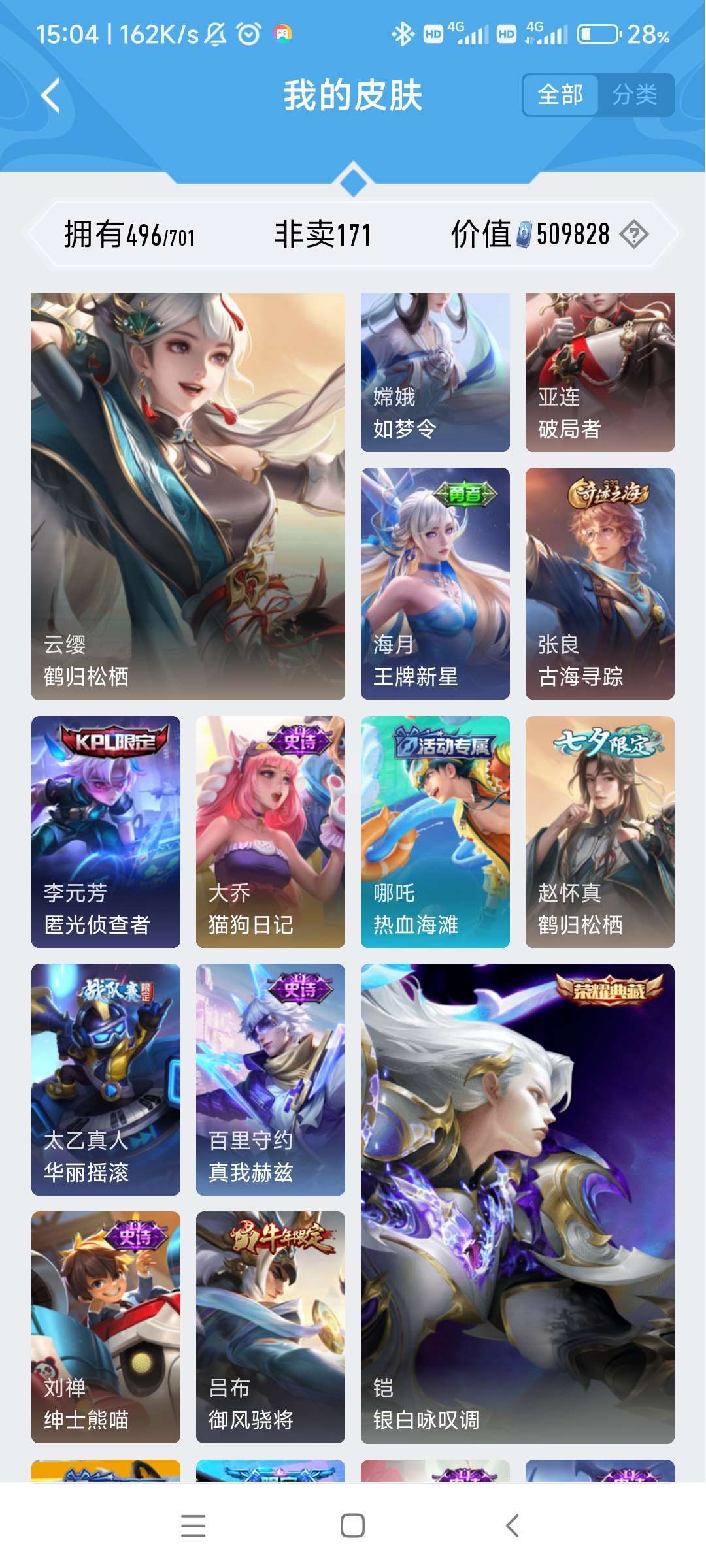Open 云缨 鹤归松栖 skin card
706x1568 pixels.
[x=188, y=497]
